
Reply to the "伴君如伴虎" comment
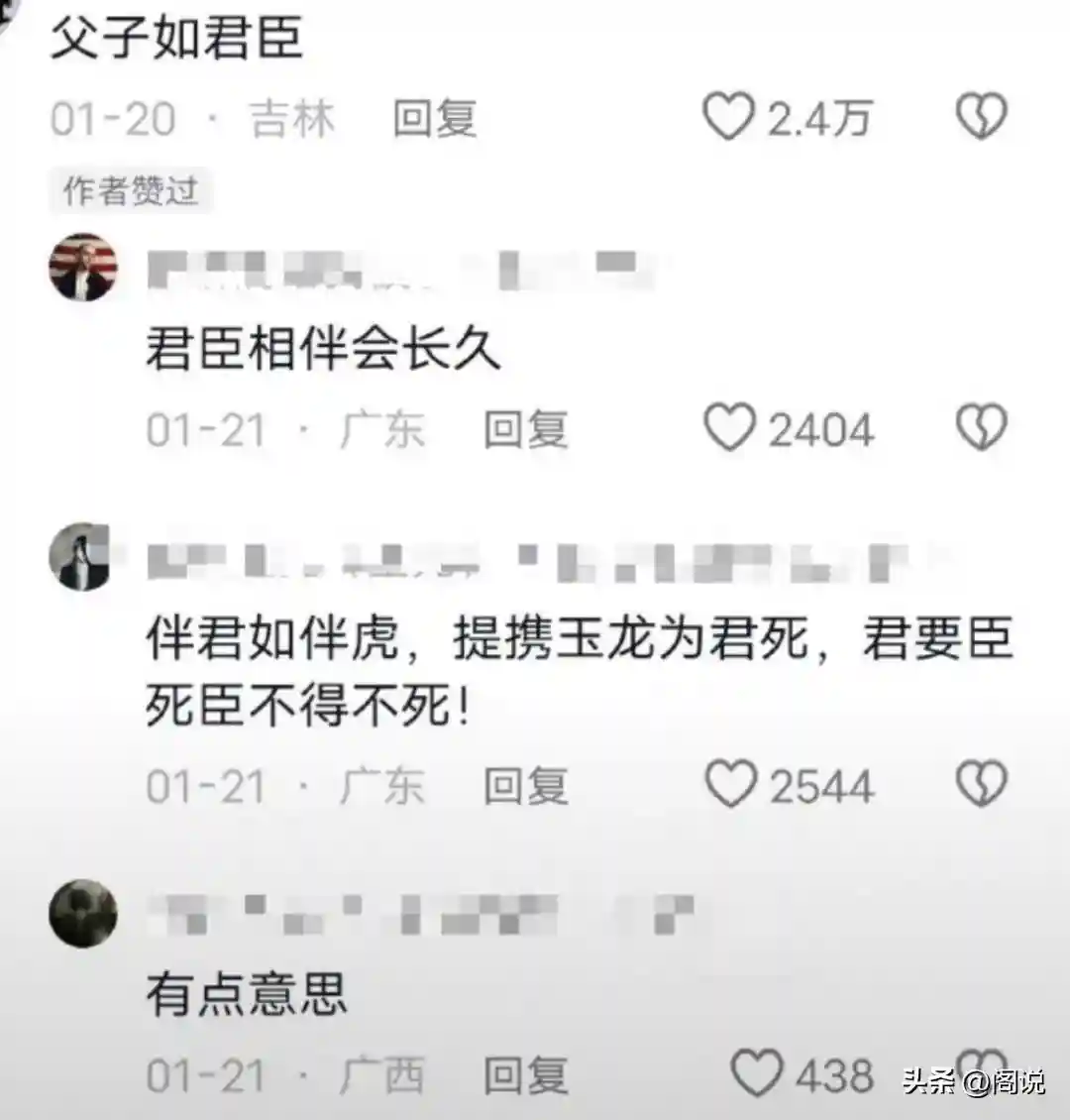(525, 787)
